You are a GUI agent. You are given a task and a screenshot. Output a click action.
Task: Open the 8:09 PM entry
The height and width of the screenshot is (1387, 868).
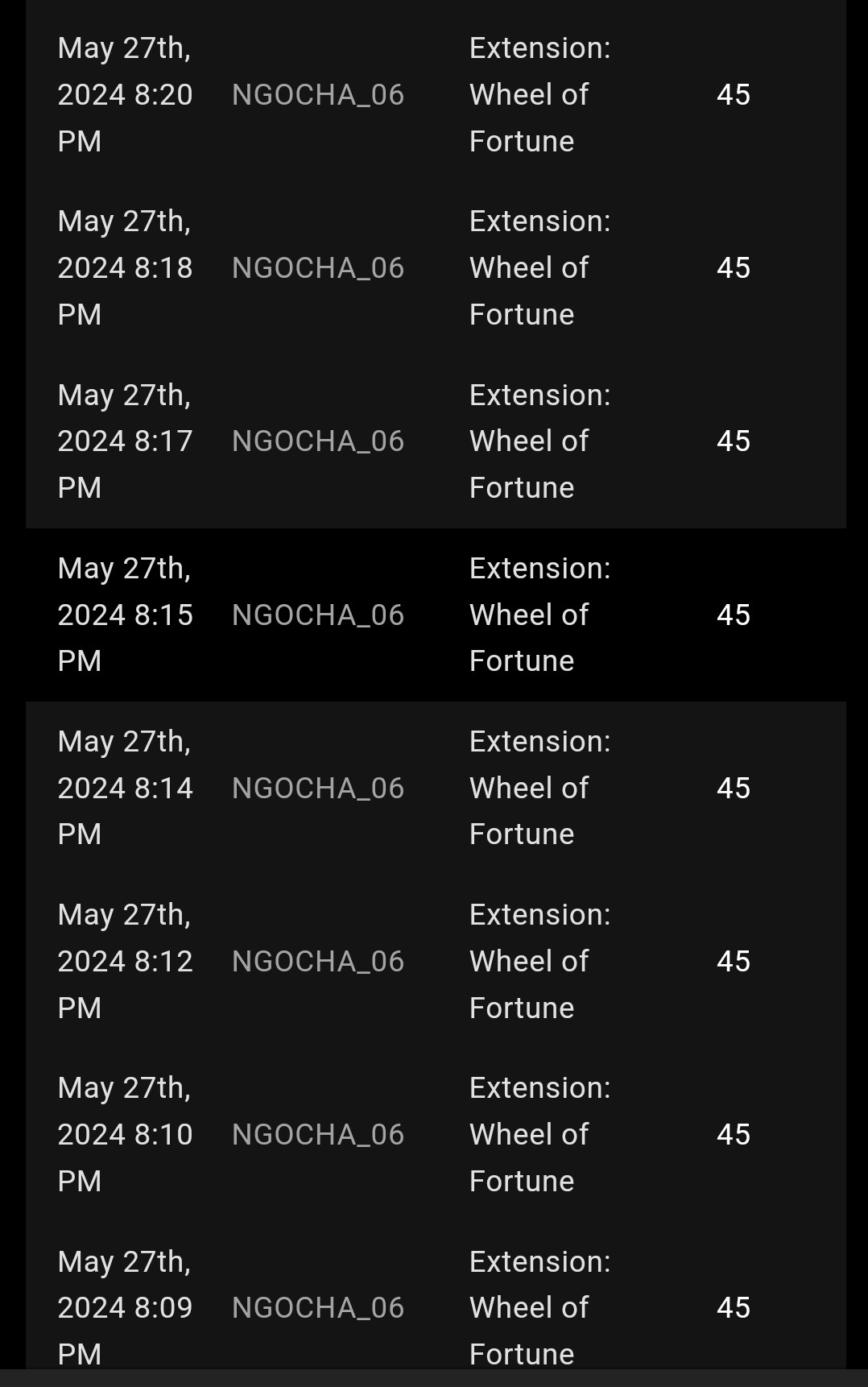[x=435, y=1306]
